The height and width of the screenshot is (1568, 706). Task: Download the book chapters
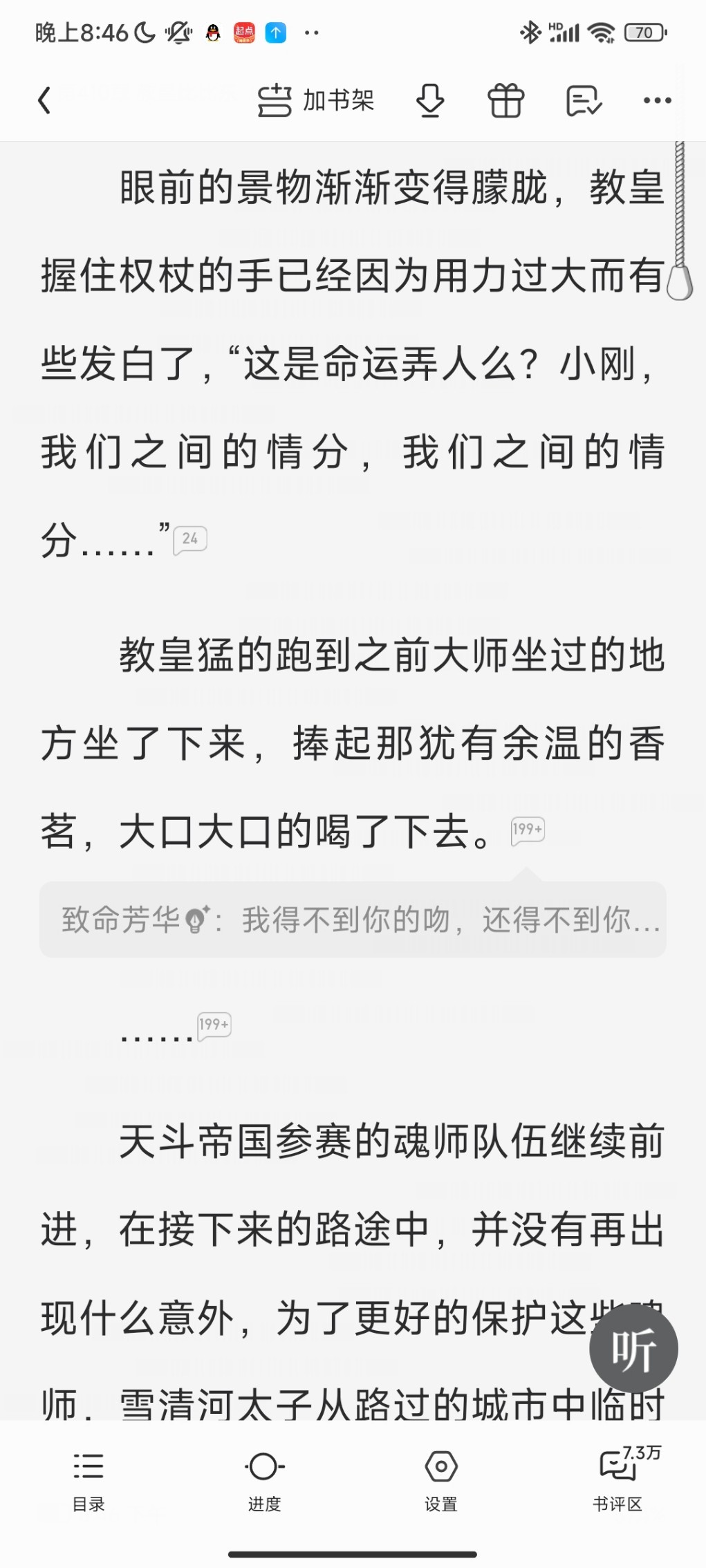point(429,101)
